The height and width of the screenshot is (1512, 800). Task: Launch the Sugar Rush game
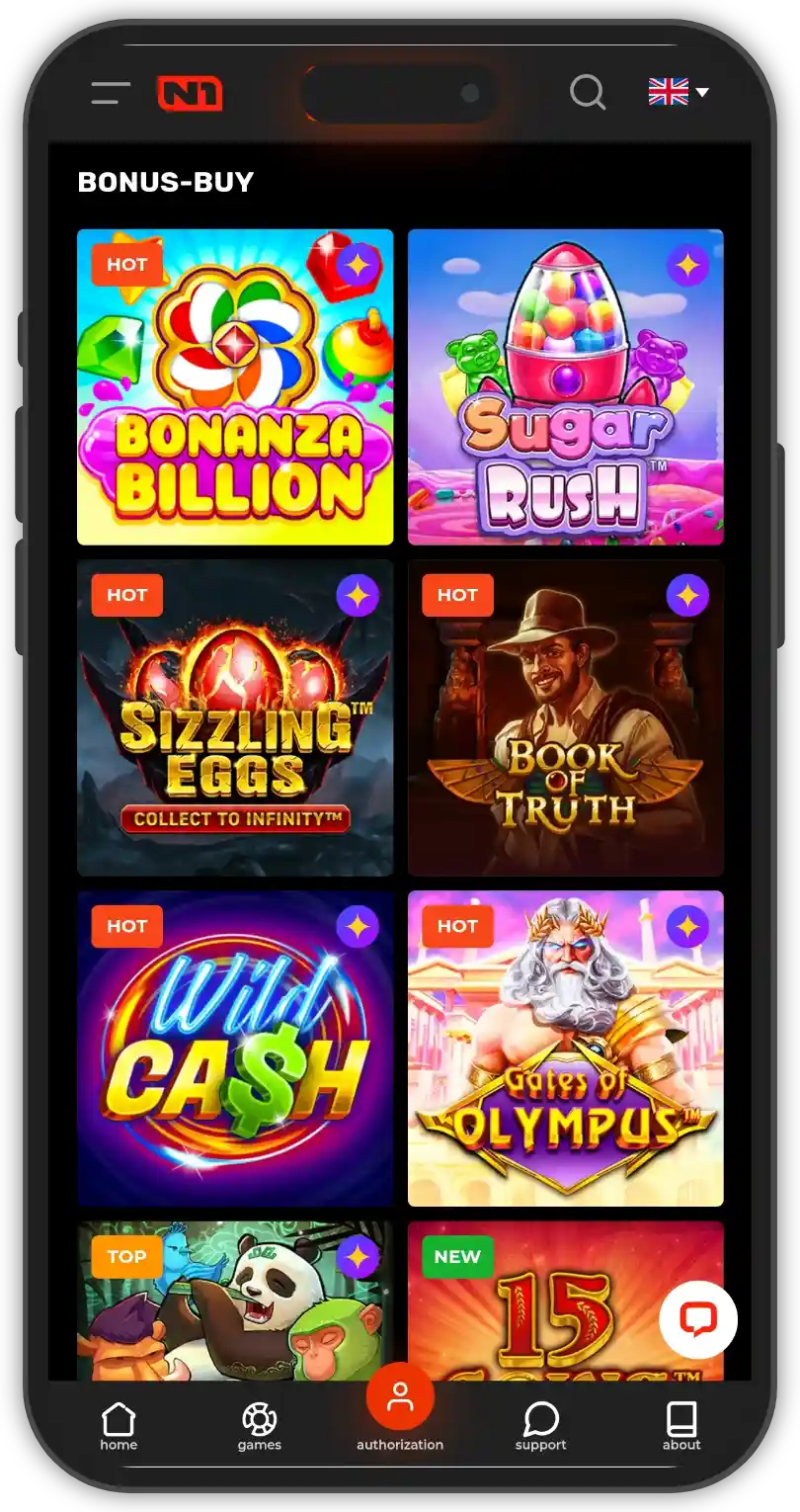[565, 387]
